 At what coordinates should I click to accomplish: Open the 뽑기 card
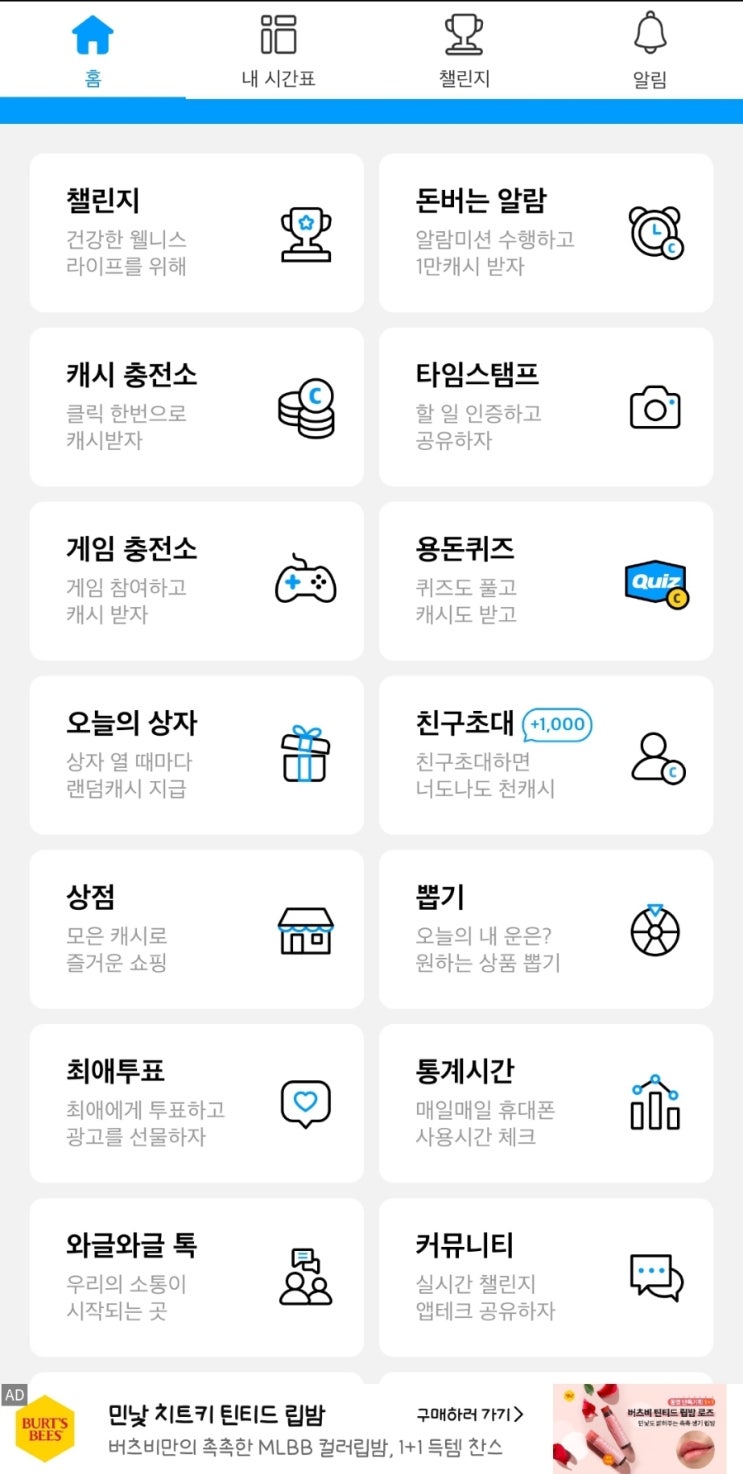pyautogui.click(x=546, y=929)
